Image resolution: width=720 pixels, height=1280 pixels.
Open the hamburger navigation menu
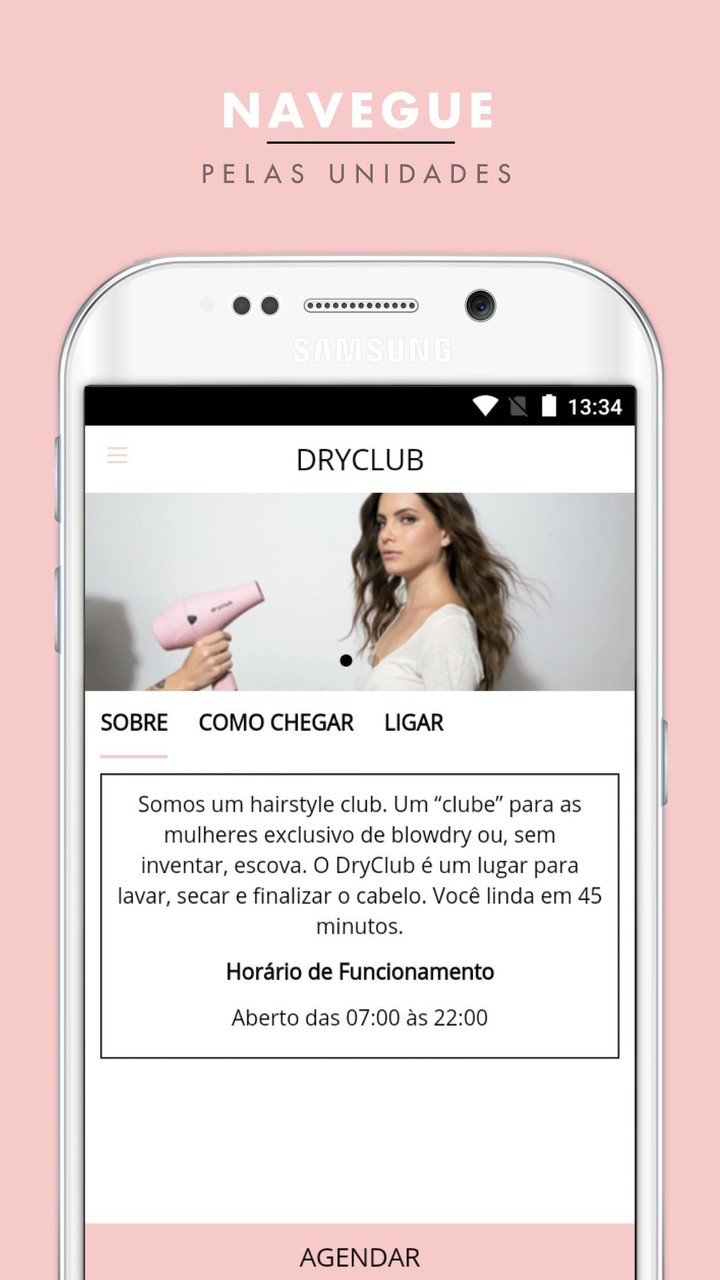[117, 455]
